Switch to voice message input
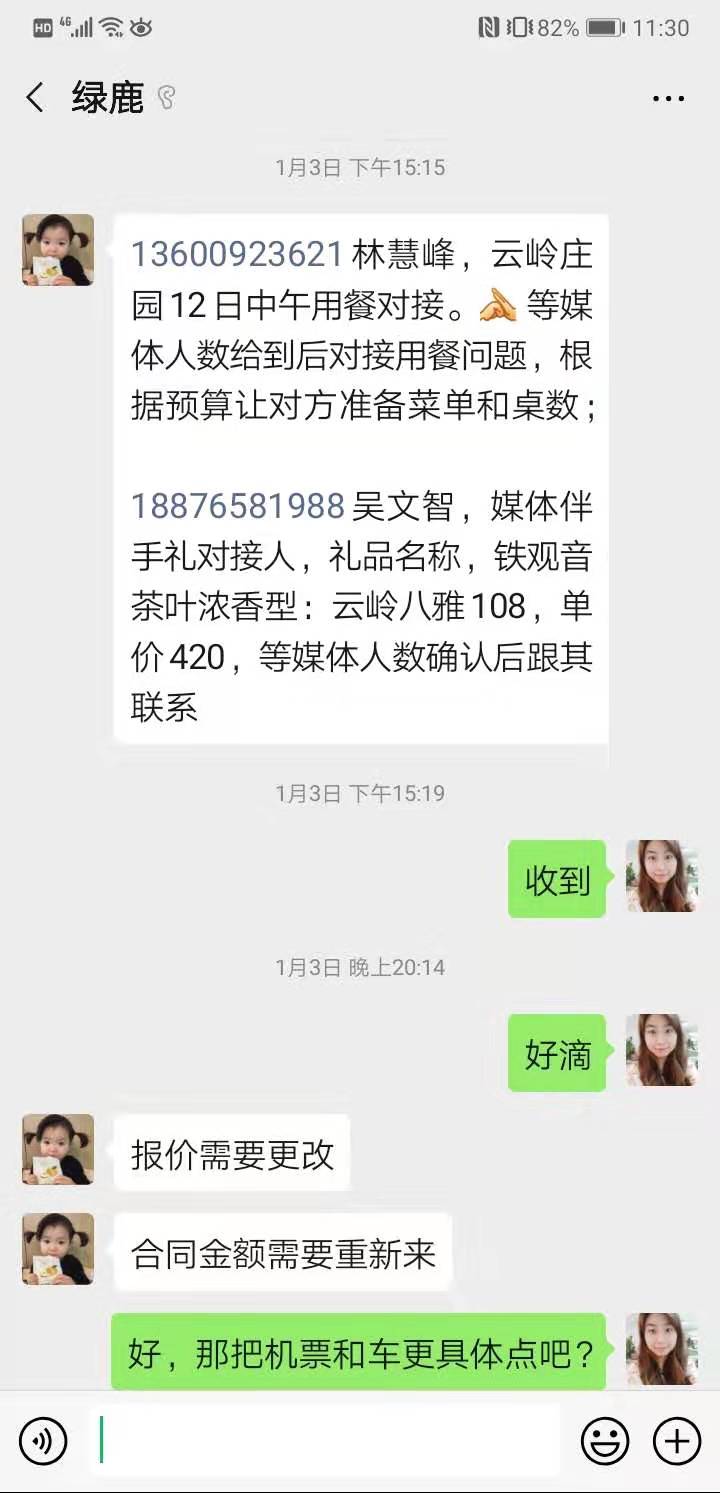 click(43, 1441)
